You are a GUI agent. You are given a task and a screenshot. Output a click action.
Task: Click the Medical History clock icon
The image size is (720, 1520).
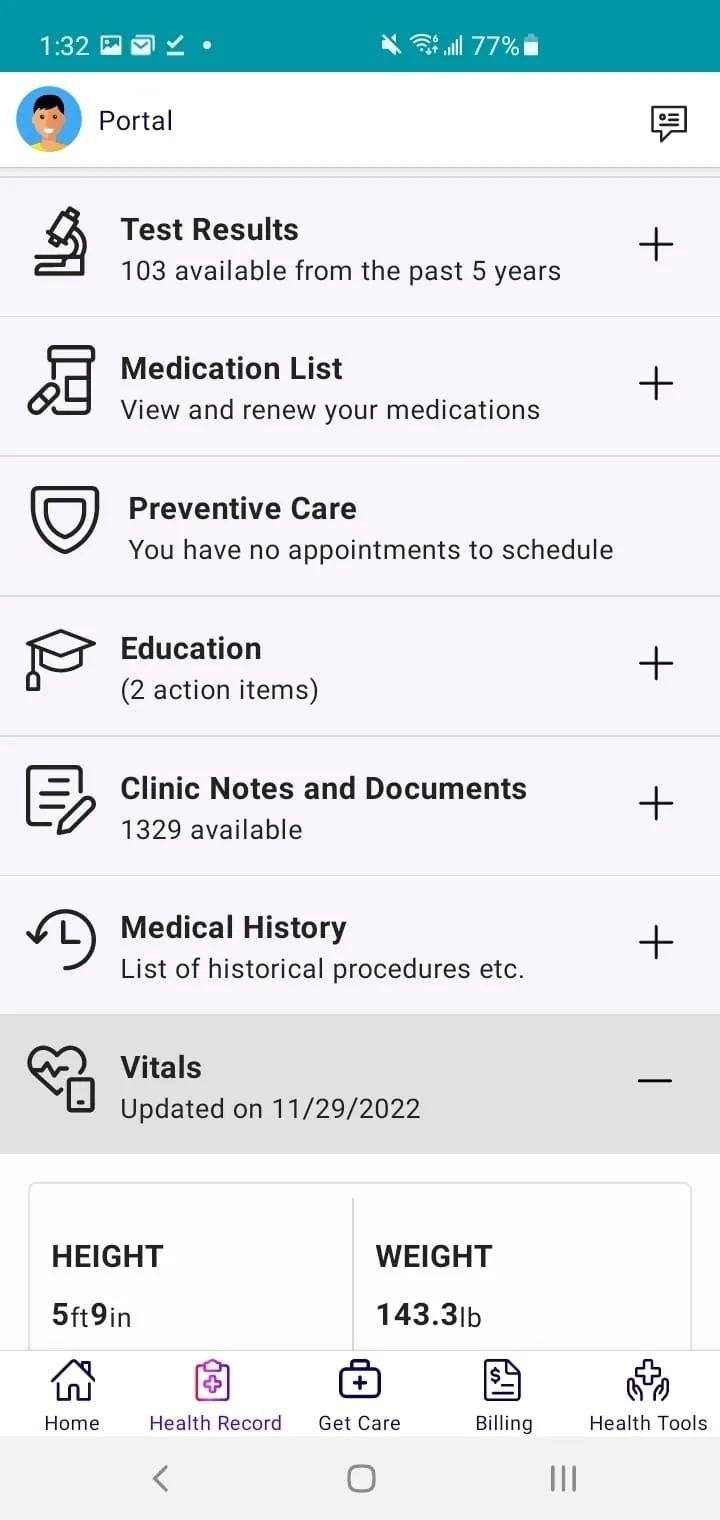tap(60, 942)
